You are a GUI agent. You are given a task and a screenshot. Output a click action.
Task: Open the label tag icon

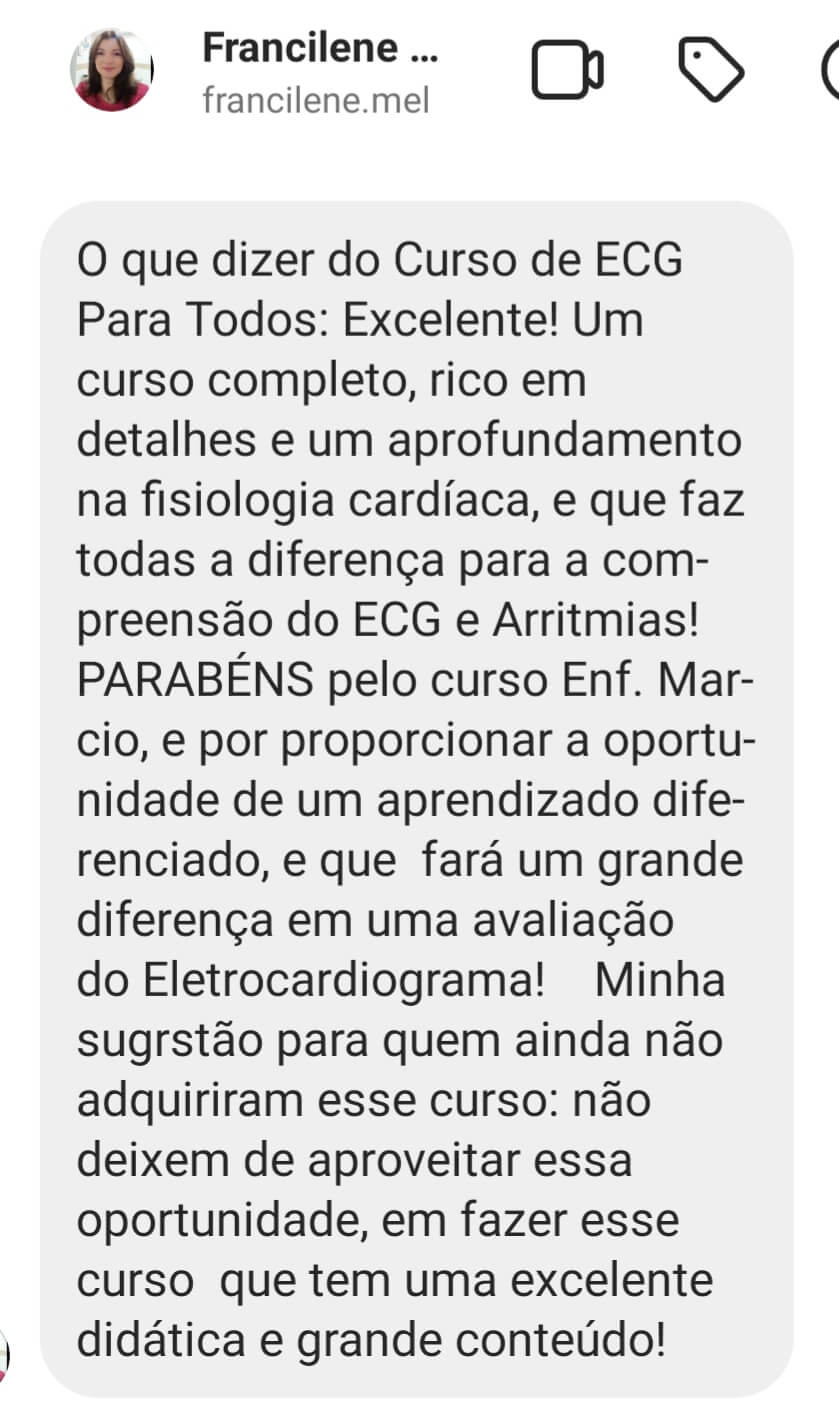coord(711,70)
